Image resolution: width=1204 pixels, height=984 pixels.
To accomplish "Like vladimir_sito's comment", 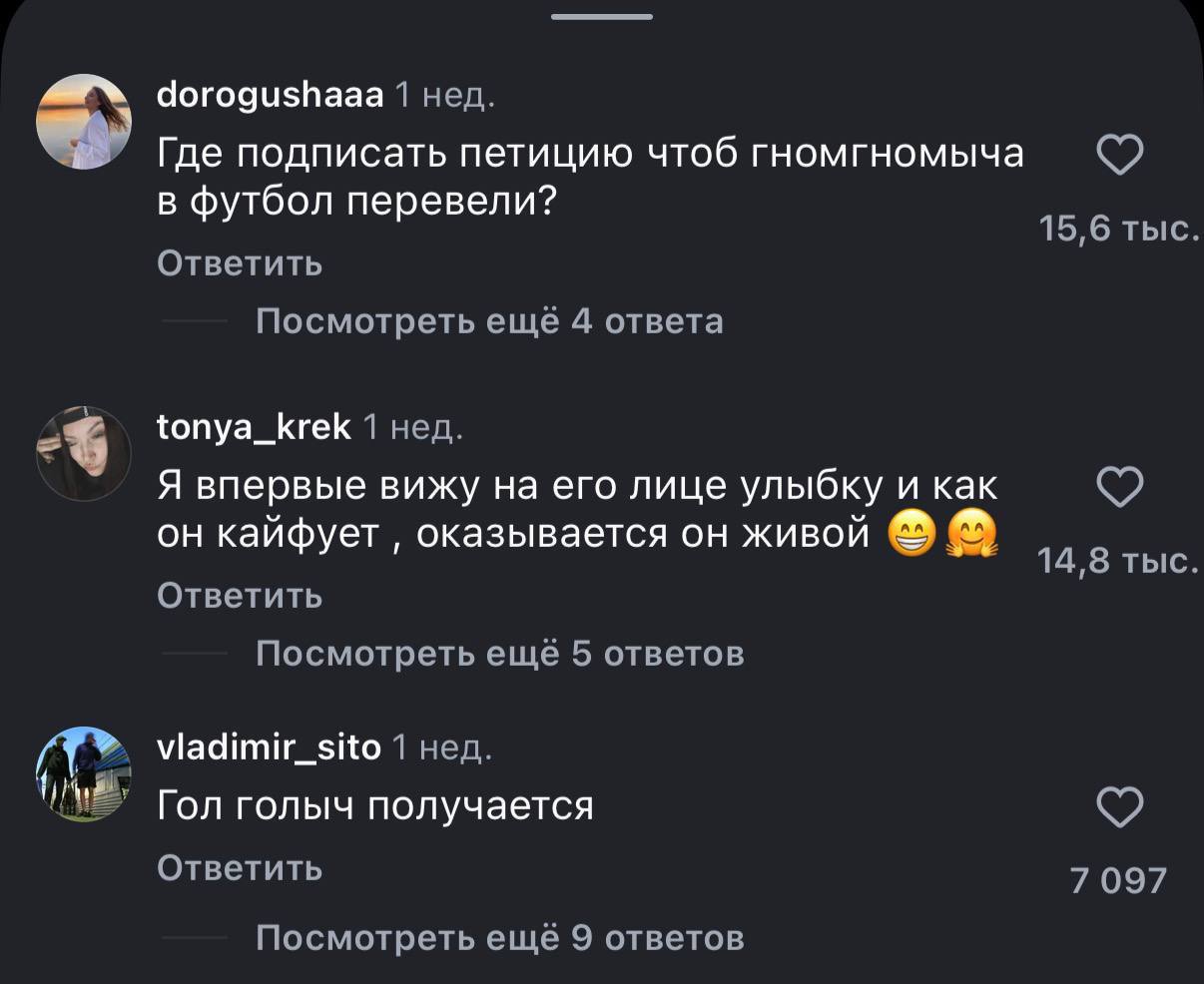I will pos(1119,807).
